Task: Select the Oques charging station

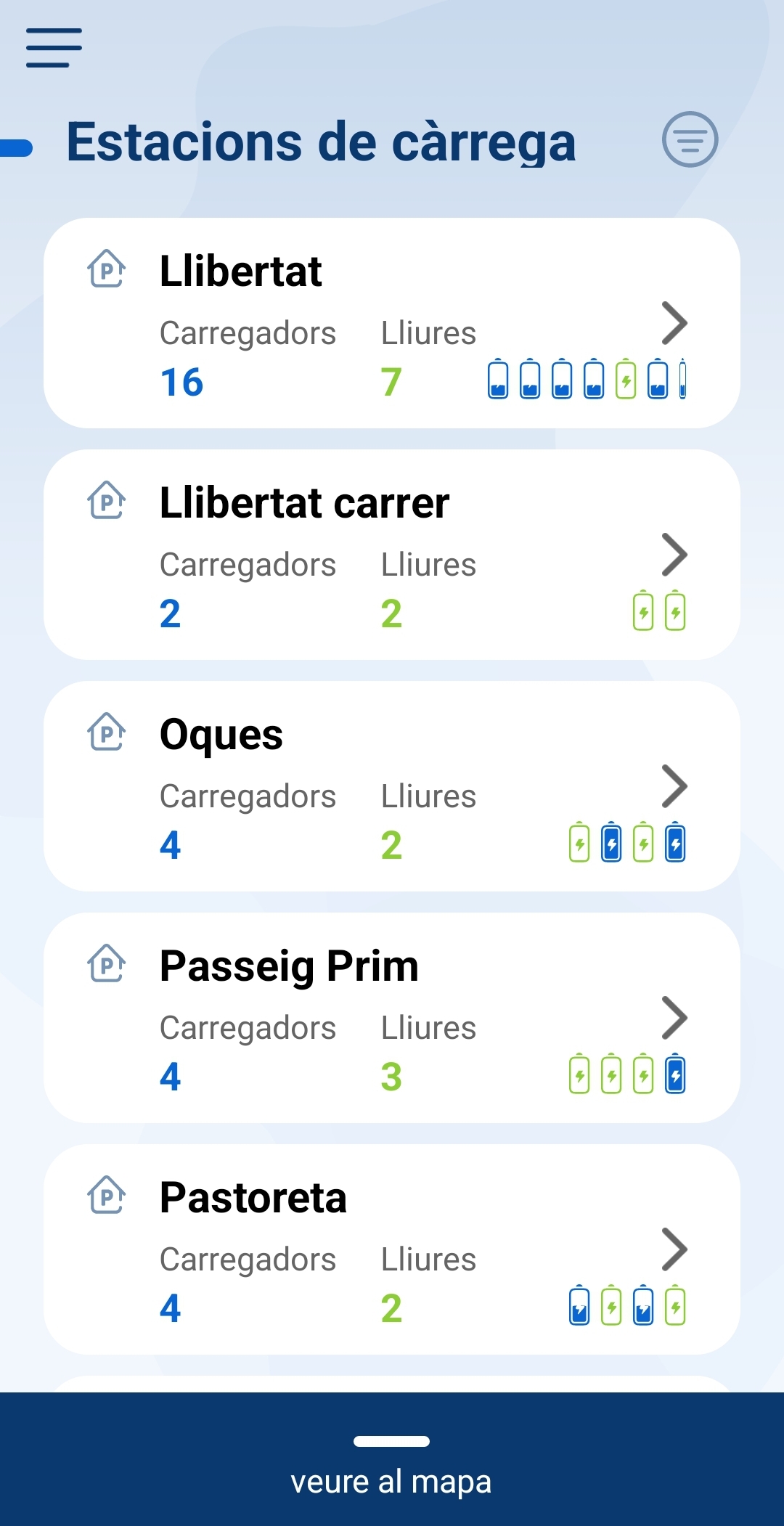Action: 392,786
